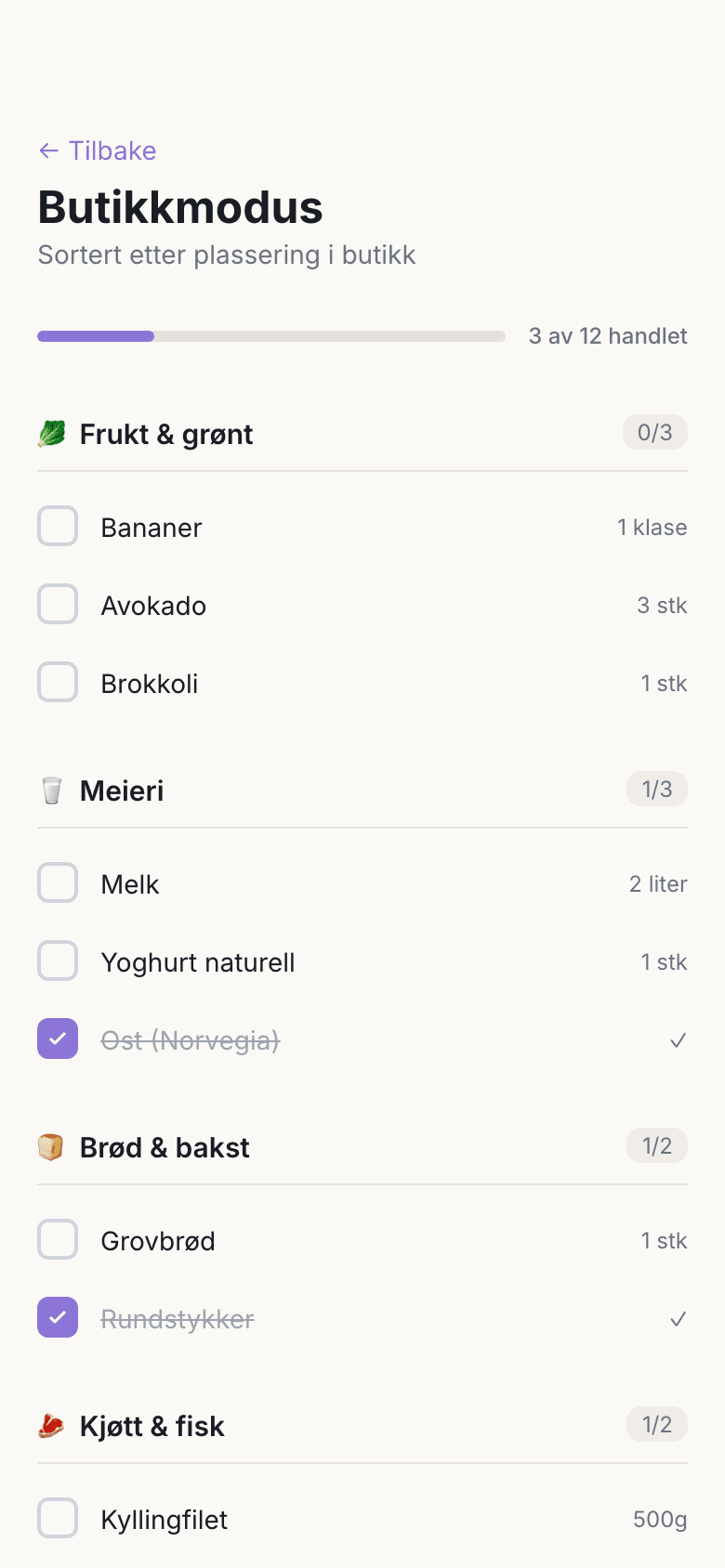Uncheck Ost (Norvegia)
Screen dimensions: 725x1568
[58, 1039]
